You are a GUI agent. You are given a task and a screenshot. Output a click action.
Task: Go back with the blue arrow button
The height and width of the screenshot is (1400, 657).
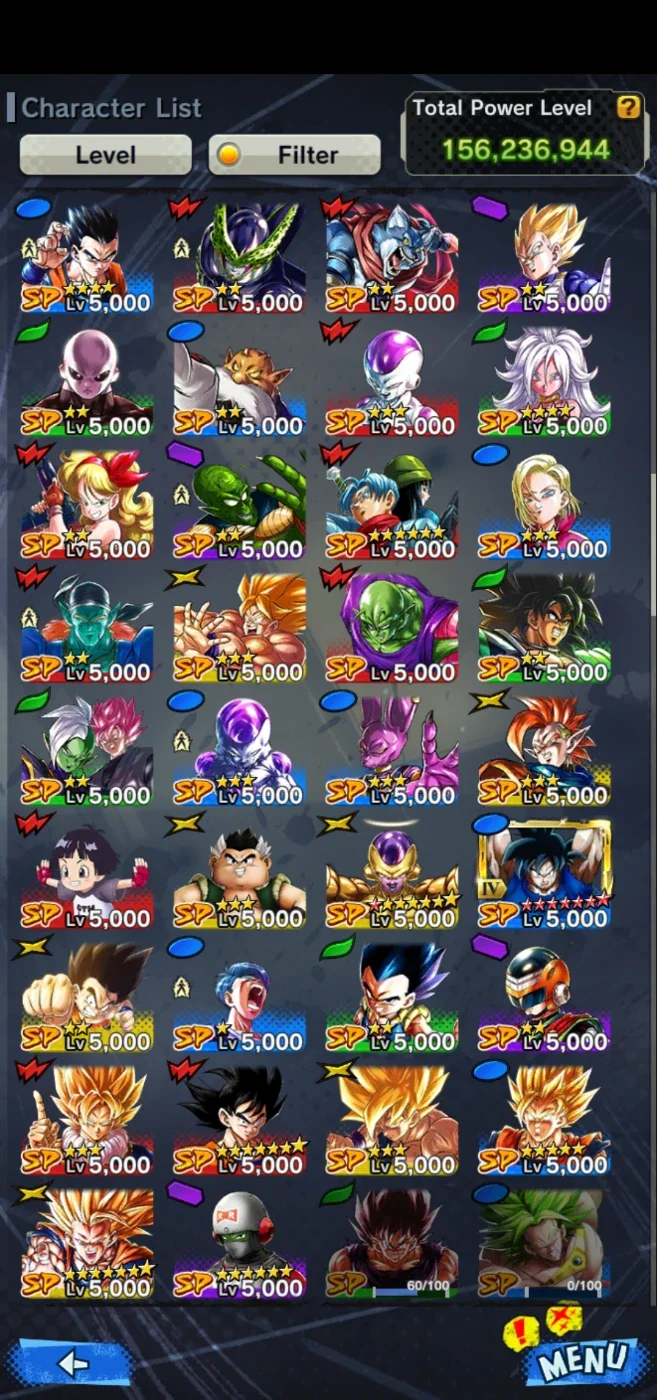click(x=70, y=1362)
